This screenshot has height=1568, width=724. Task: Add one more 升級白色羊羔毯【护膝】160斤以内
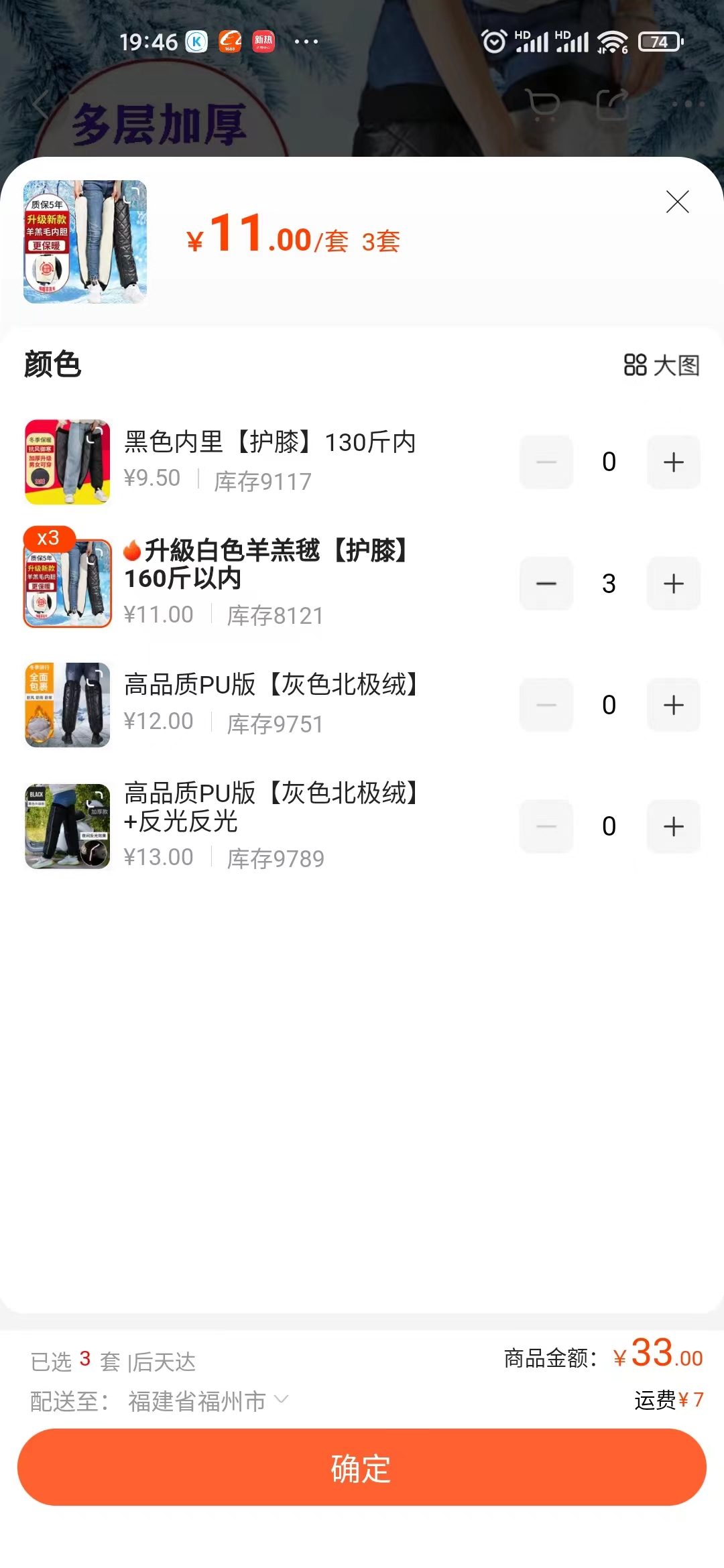coord(673,584)
